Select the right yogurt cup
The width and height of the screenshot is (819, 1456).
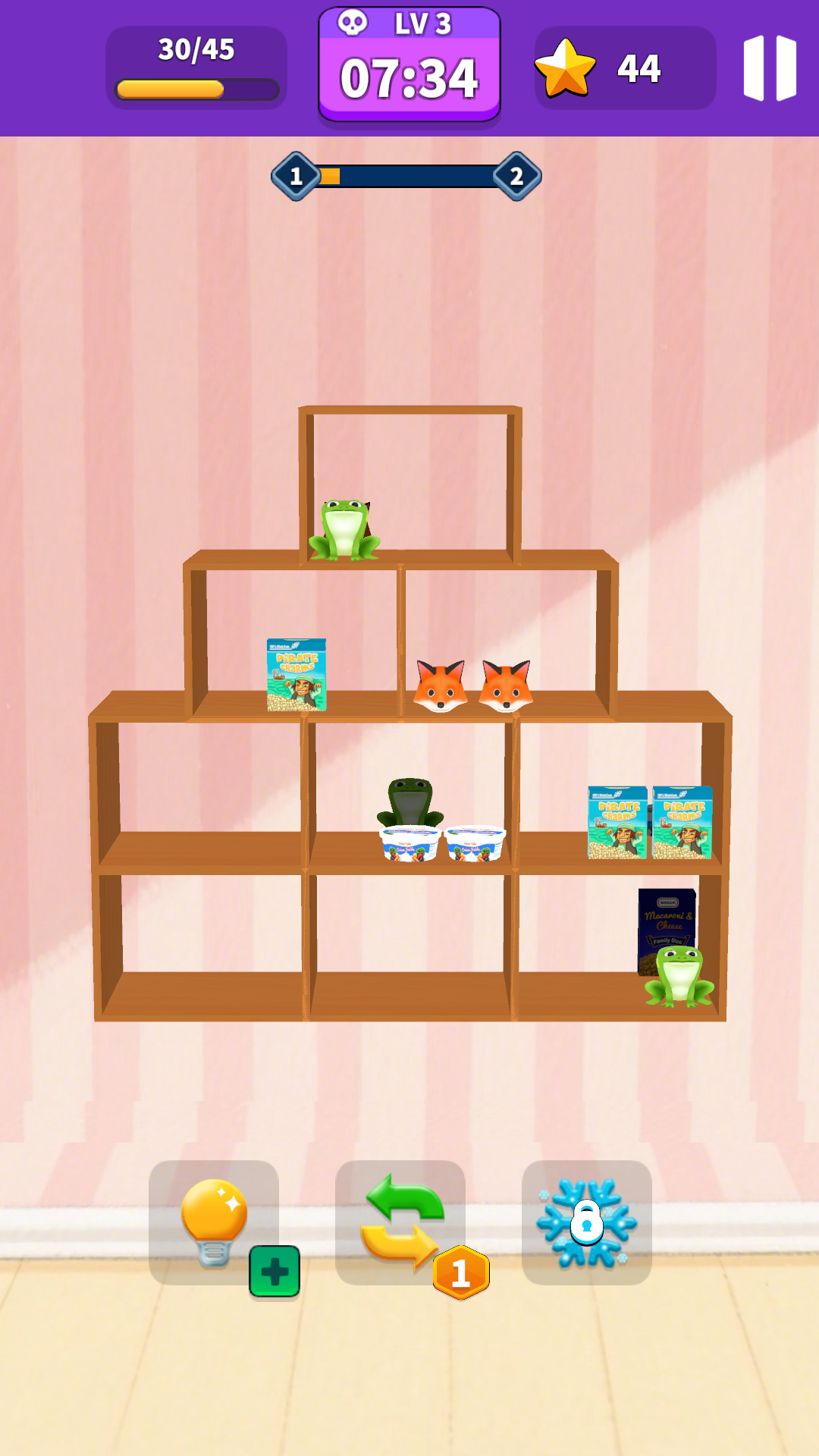click(x=475, y=843)
